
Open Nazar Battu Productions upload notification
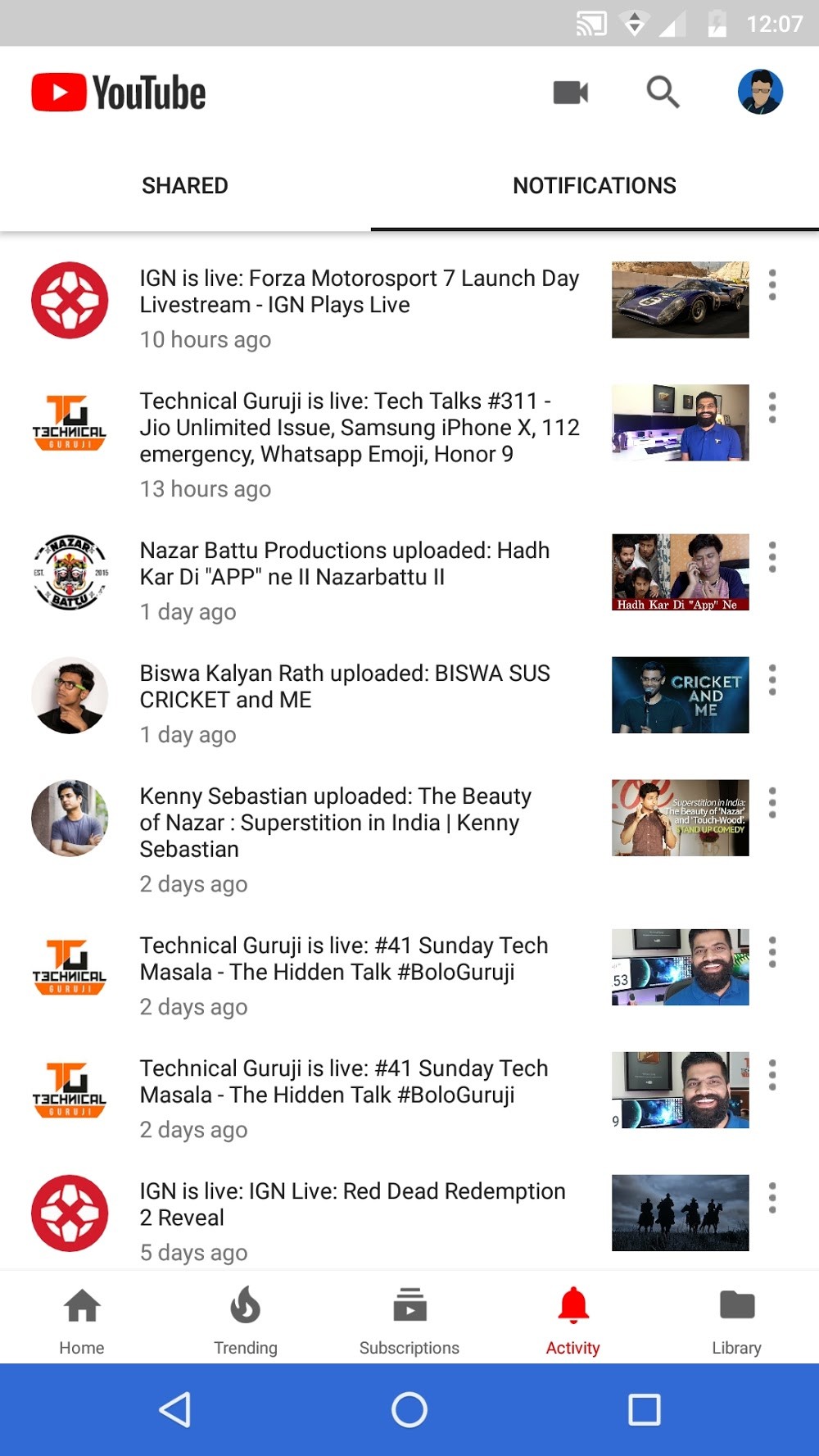tap(409, 578)
